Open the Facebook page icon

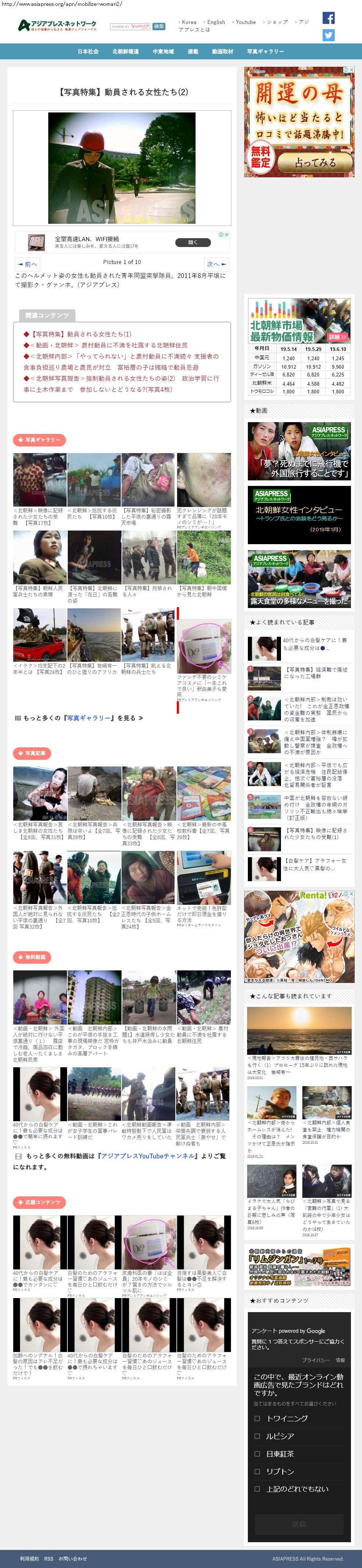(328, 18)
